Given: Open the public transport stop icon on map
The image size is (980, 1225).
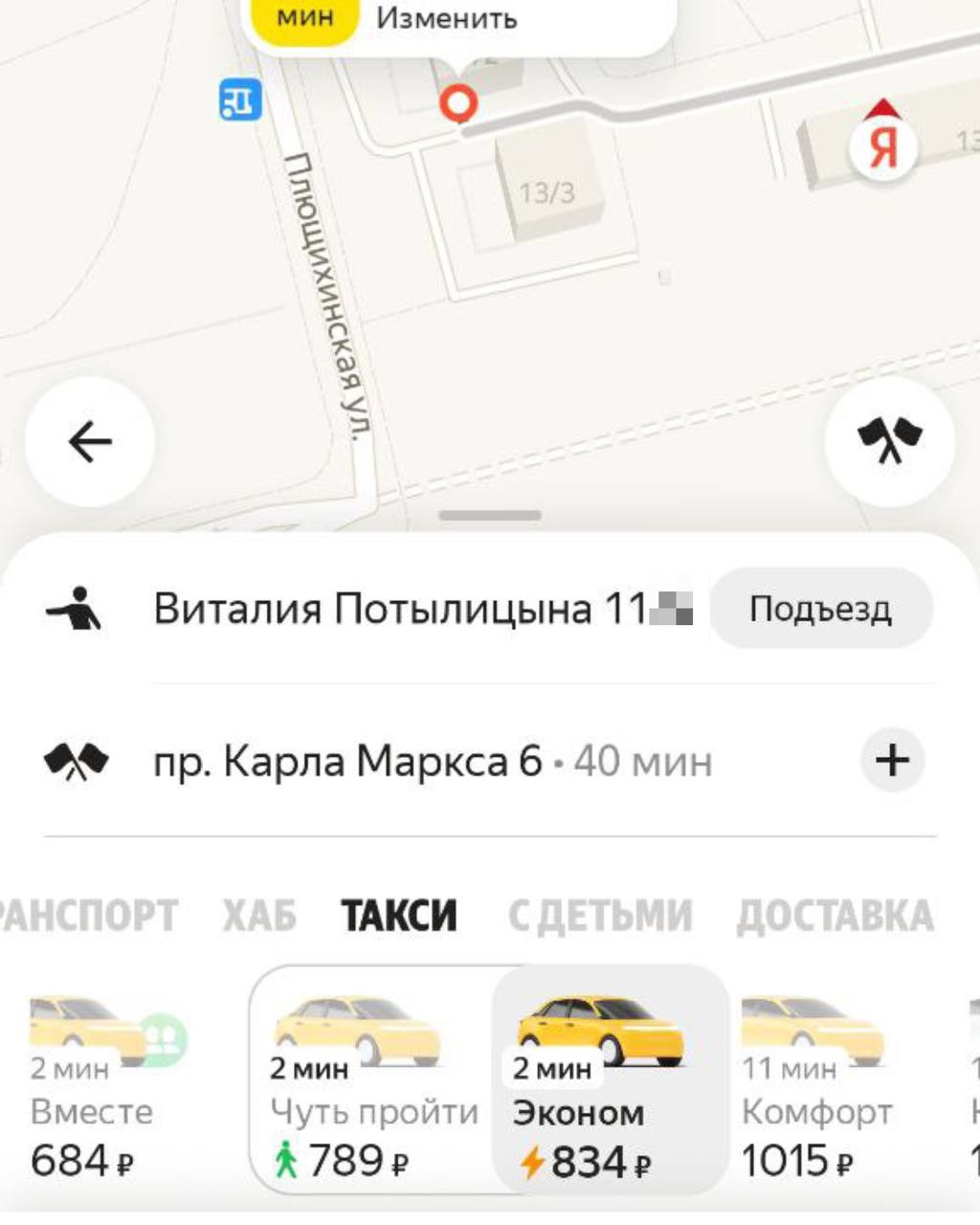Looking at the screenshot, I should [x=240, y=100].
